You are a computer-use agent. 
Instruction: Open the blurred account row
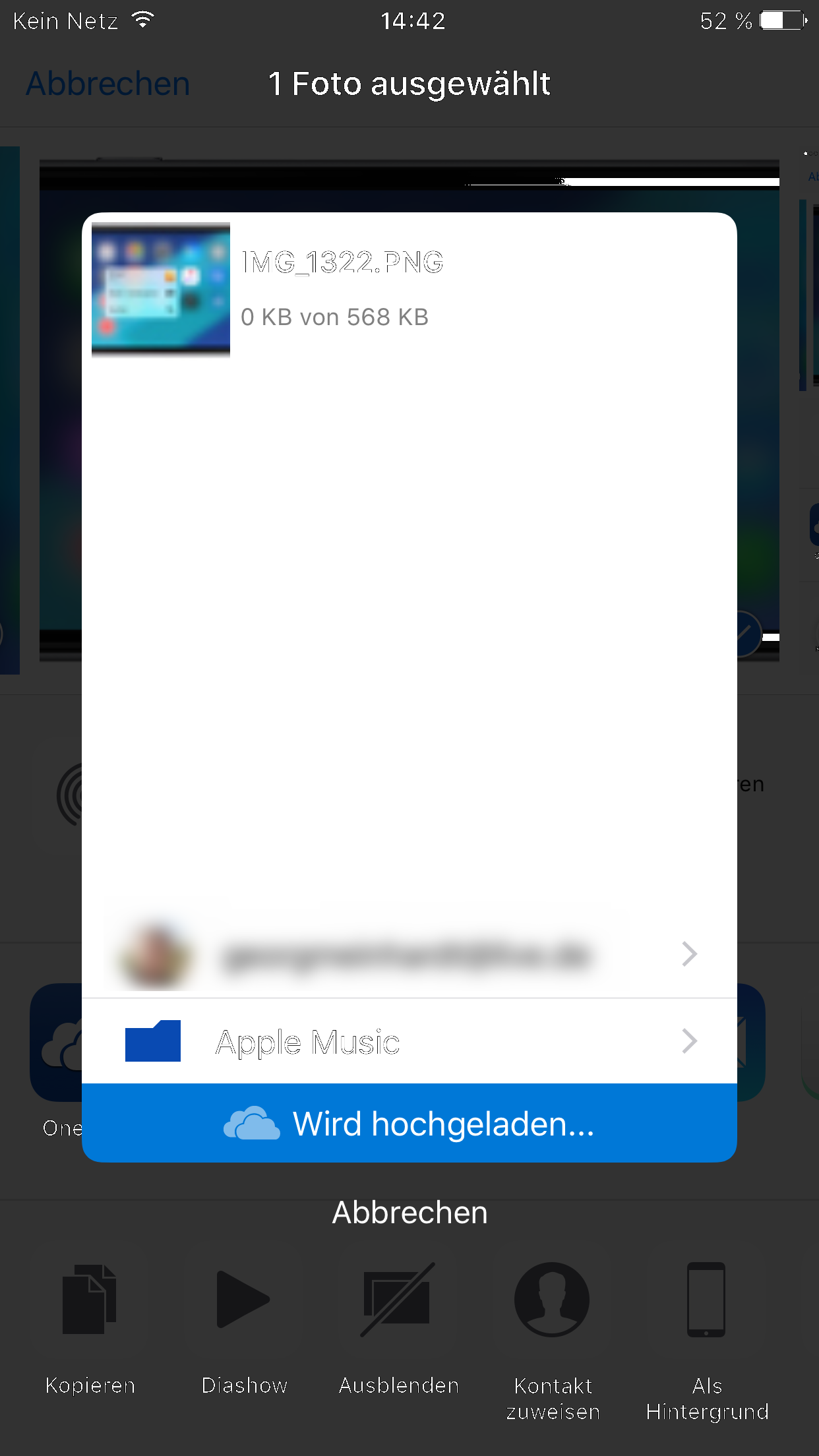409,955
